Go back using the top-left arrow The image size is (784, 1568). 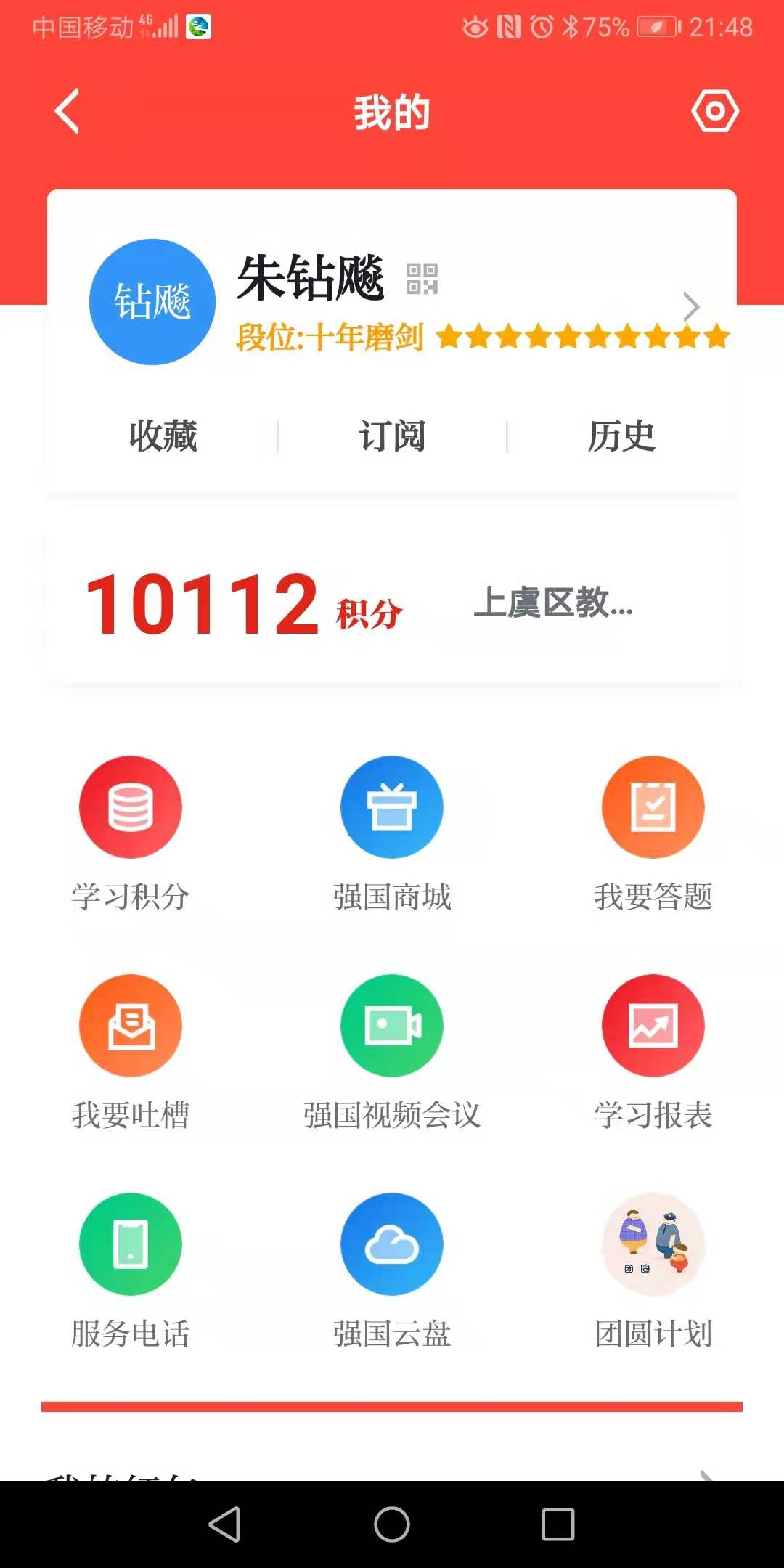pos(67,112)
